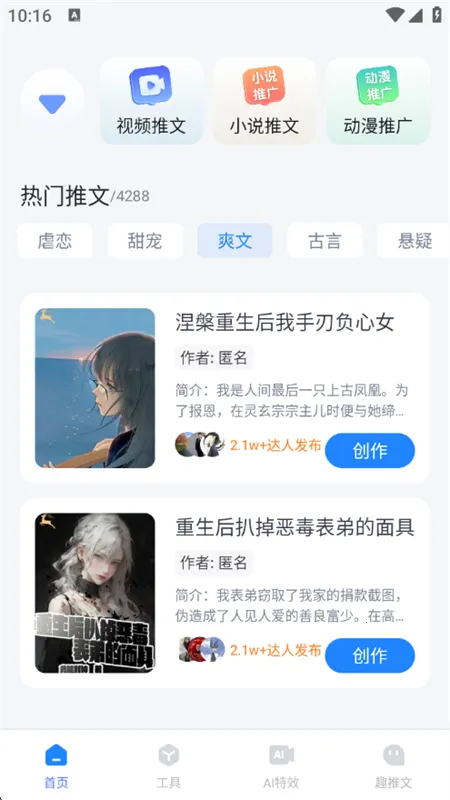Select the 爽文 category chip
The width and height of the screenshot is (450, 800).
point(235,241)
